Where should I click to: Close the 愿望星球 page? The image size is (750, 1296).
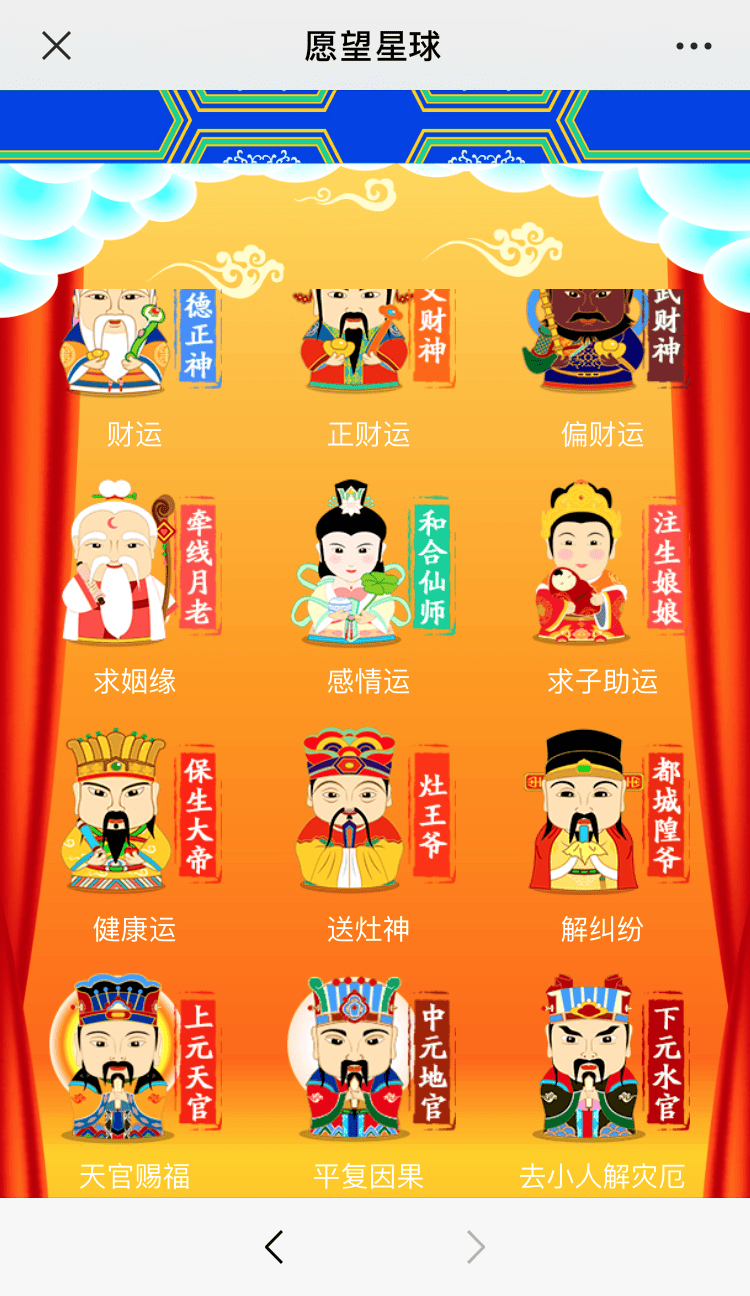click(x=56, y=46)
